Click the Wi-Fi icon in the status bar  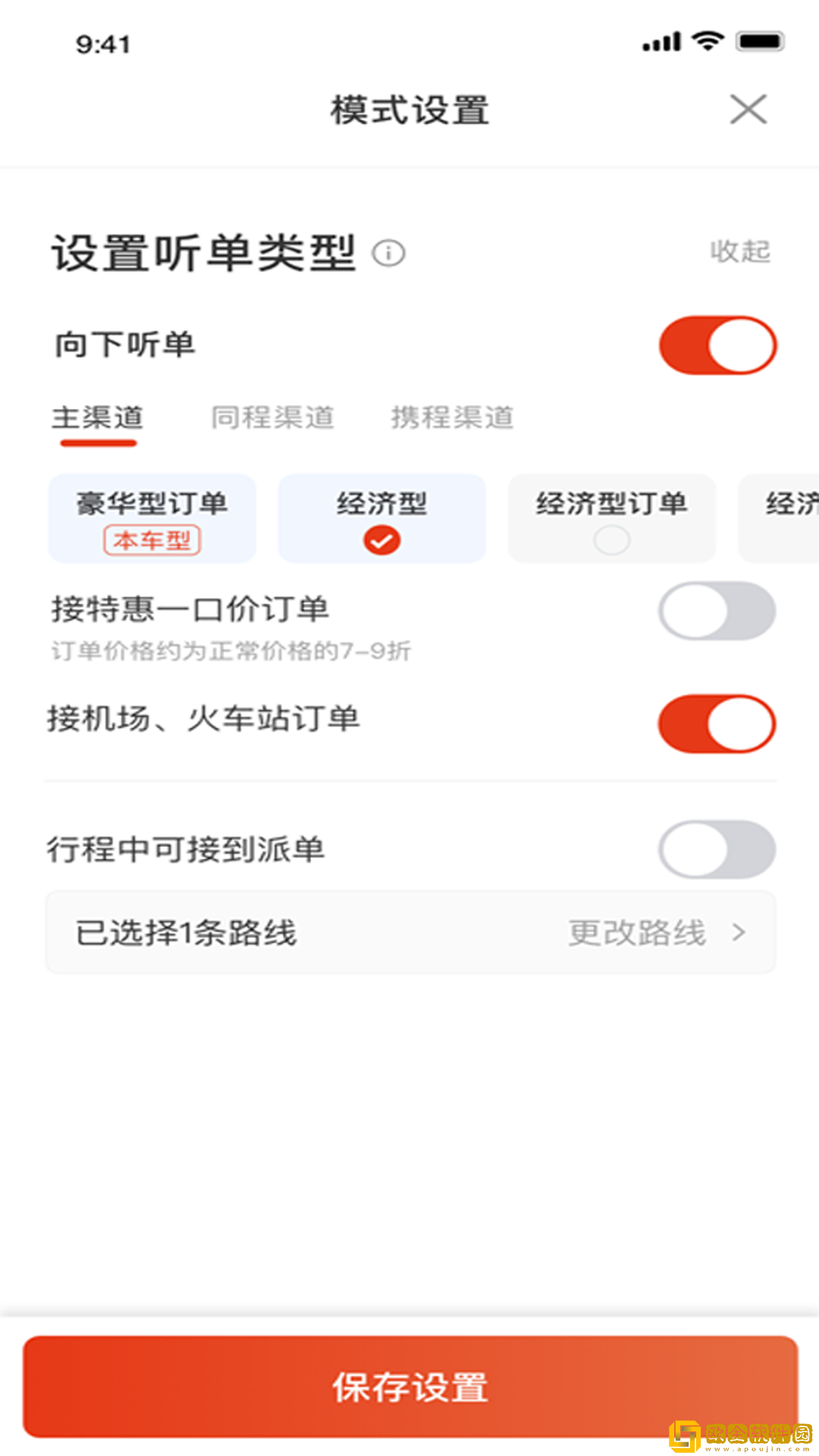coord(707,42)
